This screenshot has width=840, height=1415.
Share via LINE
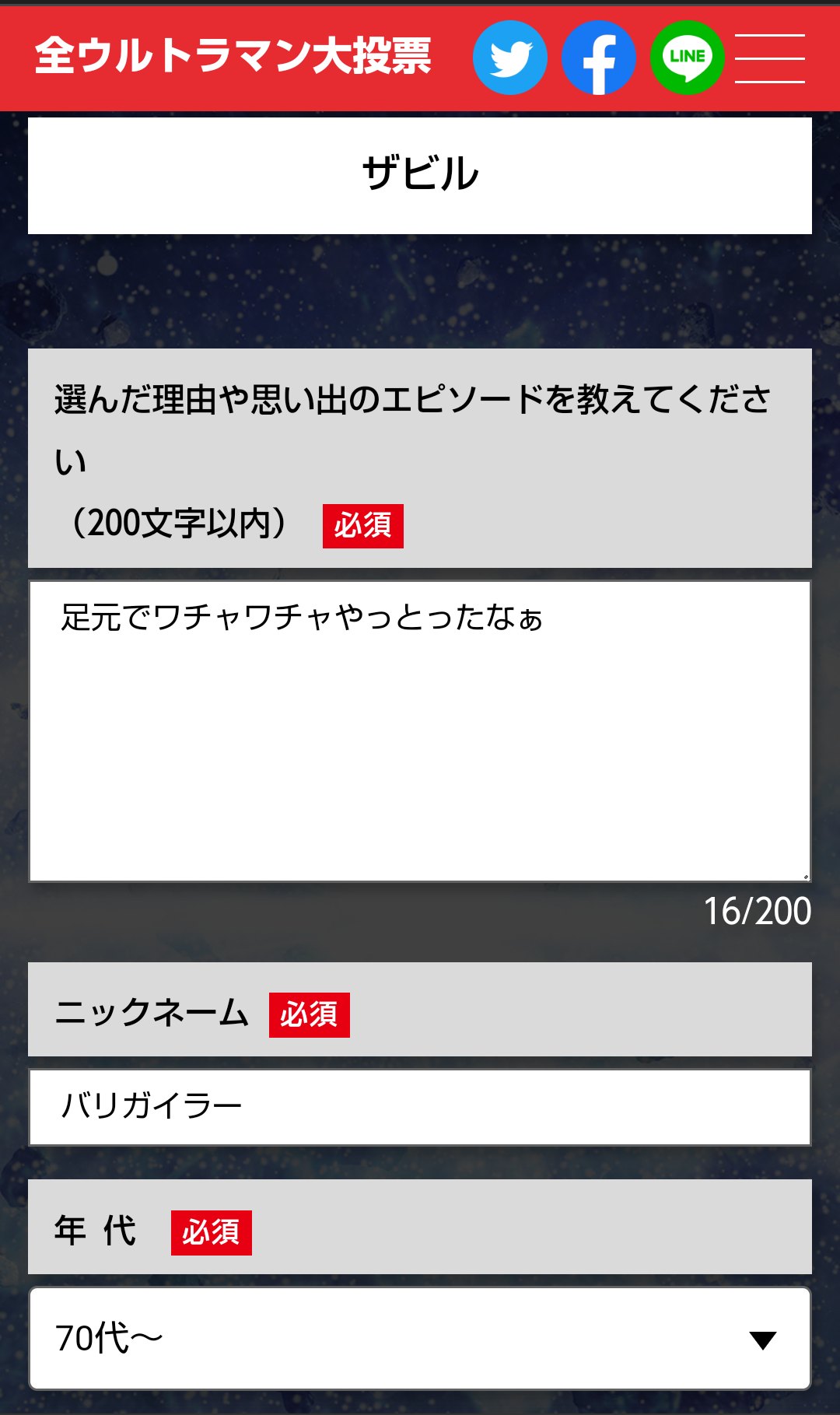pos(687,58)
